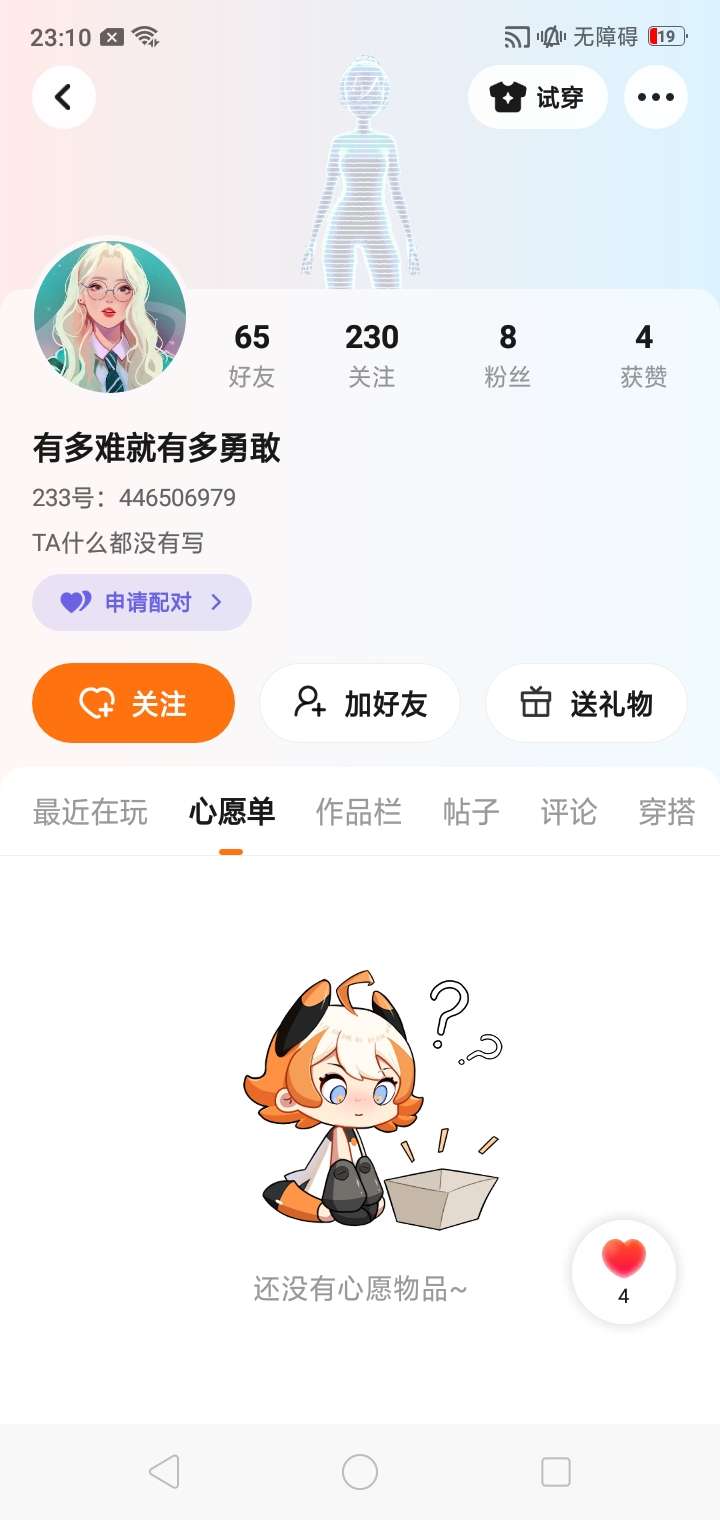This screenshot has width=720, height=1520.
Task: Select the 心愿单 wishlist tab
Action: tap(232, 811)
